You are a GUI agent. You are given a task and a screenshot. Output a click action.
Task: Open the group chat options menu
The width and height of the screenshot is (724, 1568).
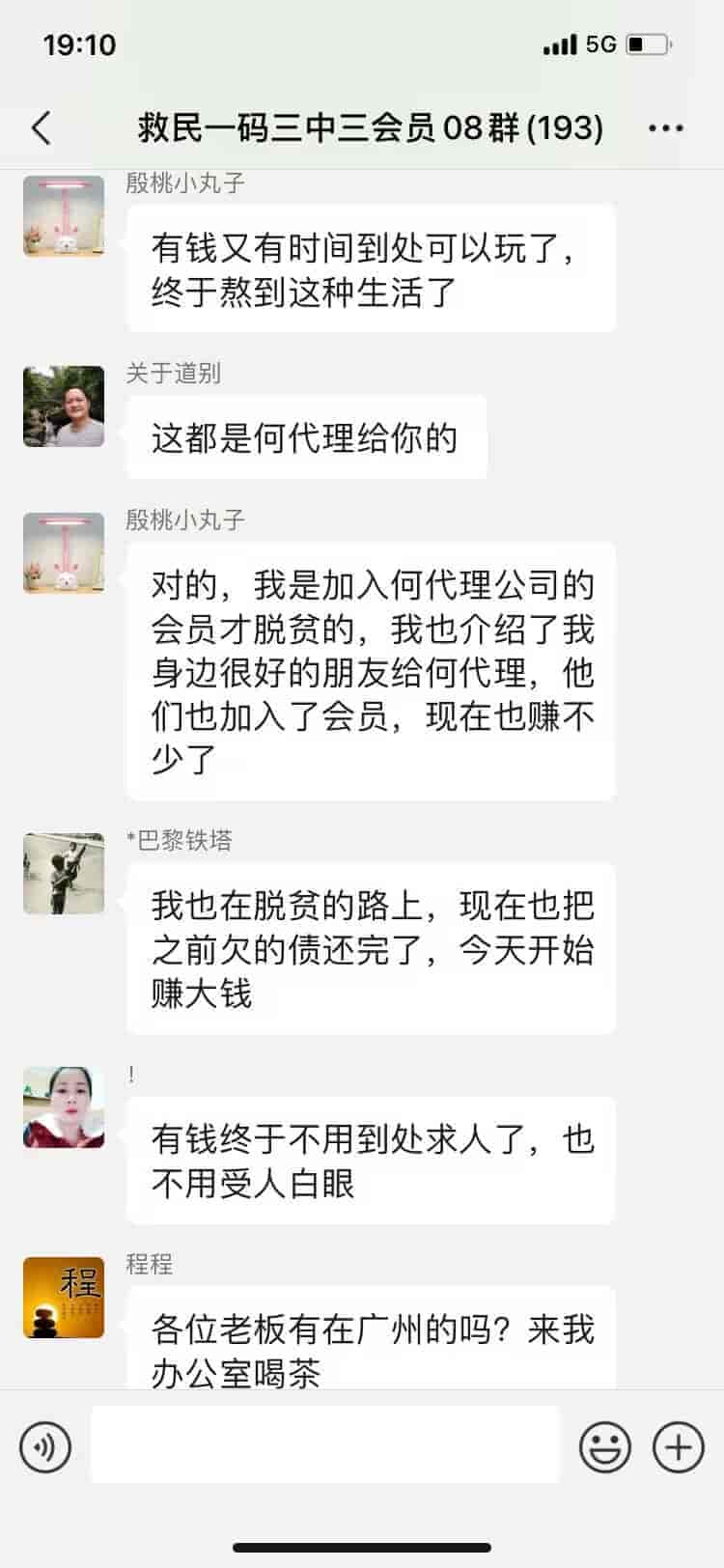click(666, 127)
